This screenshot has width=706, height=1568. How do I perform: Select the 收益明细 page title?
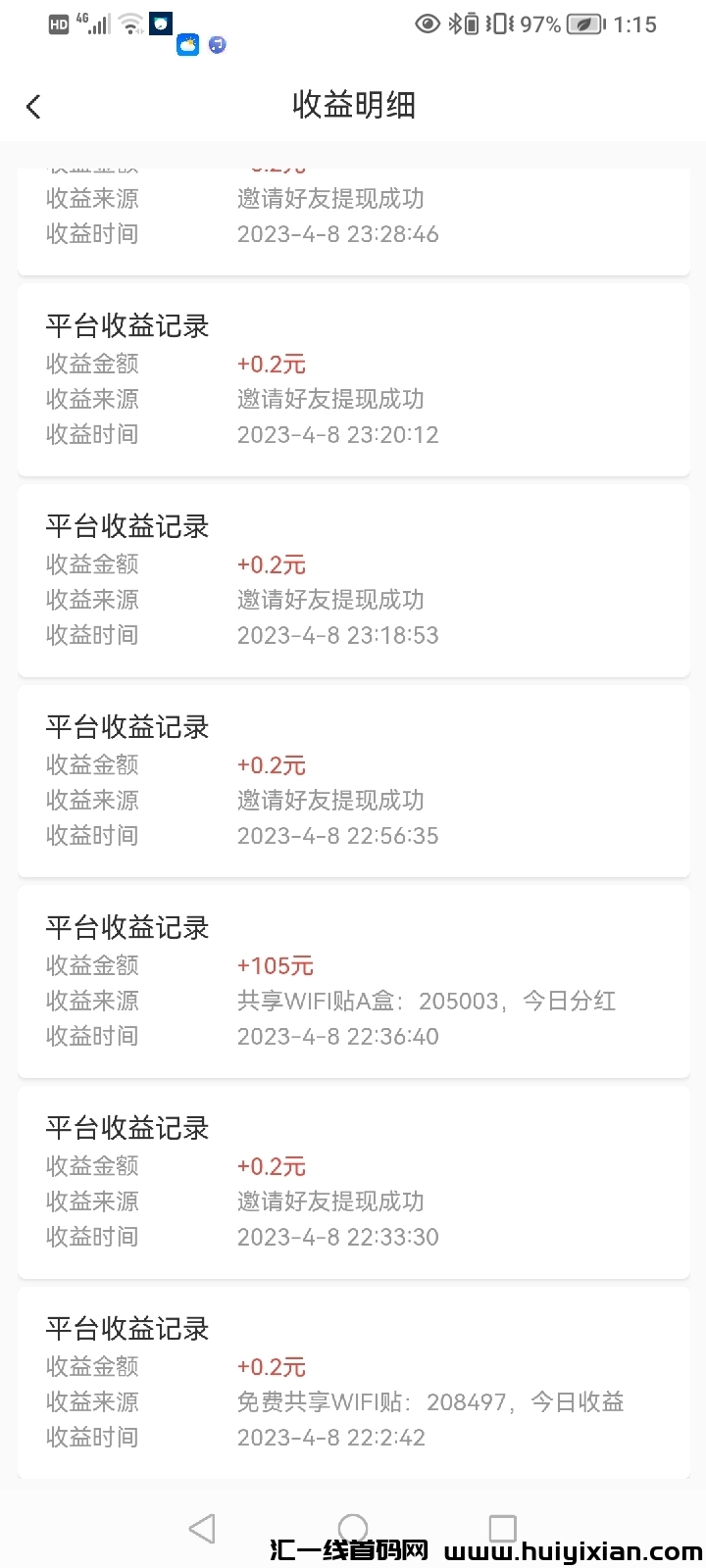pyautogui.click(x=353, y=105)
